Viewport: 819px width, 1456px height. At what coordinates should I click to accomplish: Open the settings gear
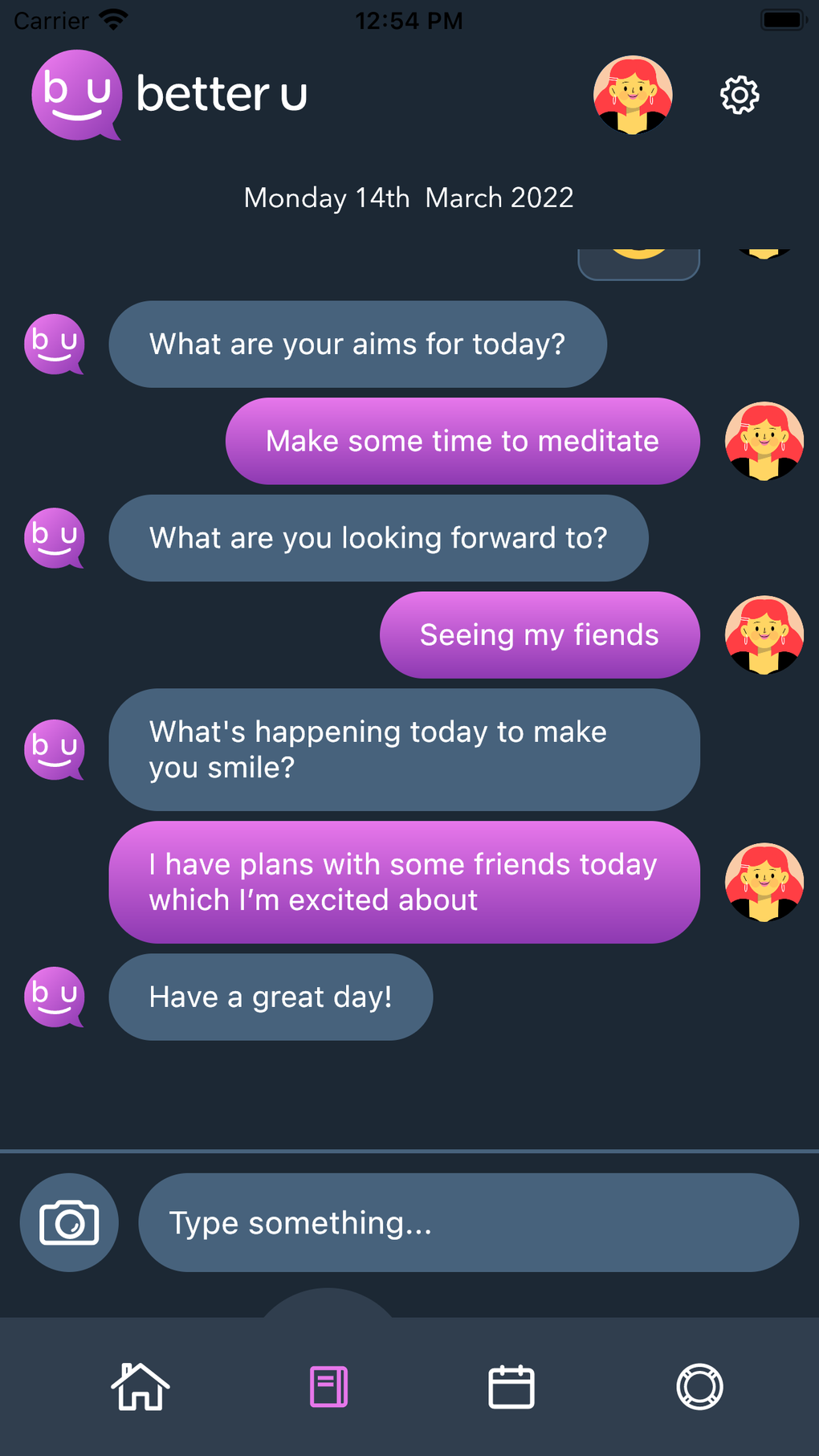coord(739,95)
